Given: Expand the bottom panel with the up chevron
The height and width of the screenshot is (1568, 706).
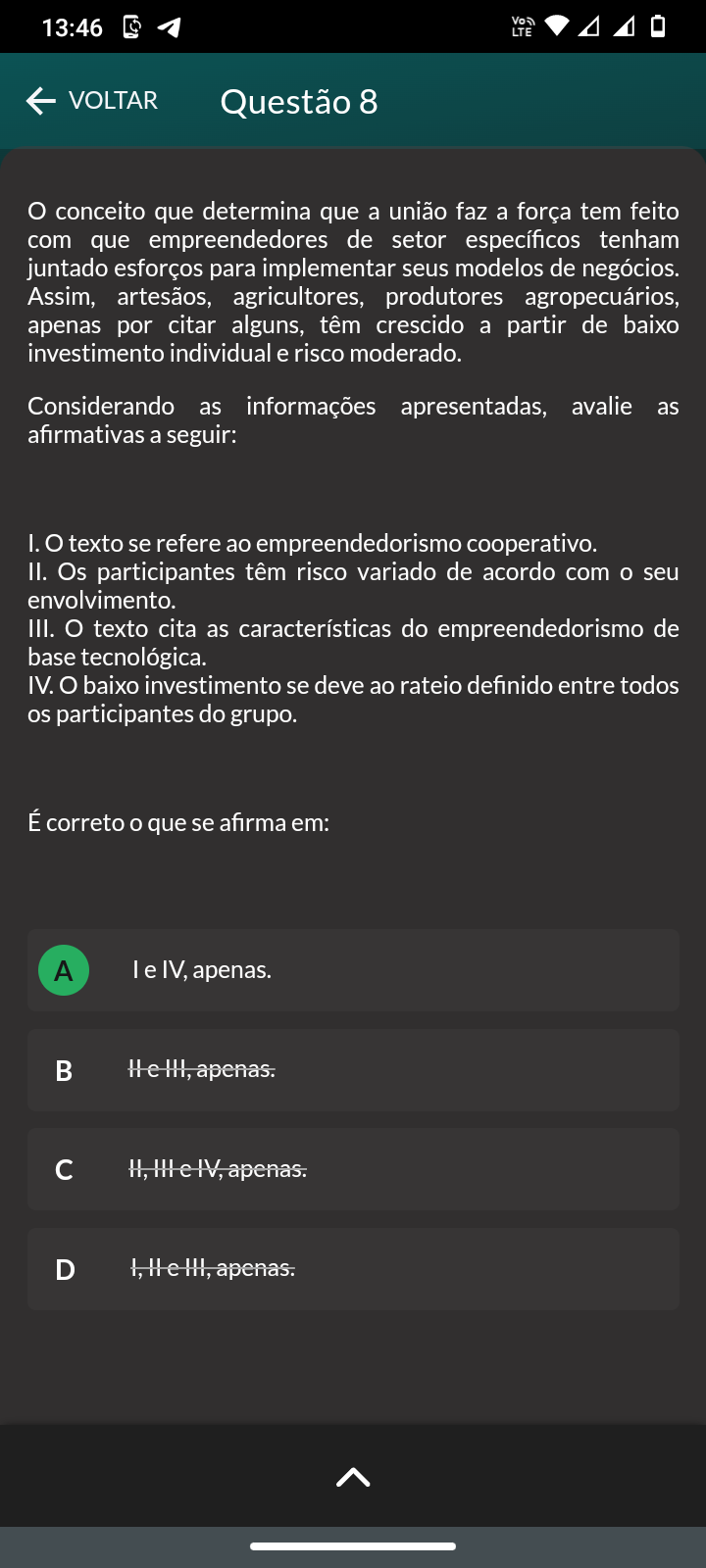Looking at the screenshot, I should [353, 1477].
